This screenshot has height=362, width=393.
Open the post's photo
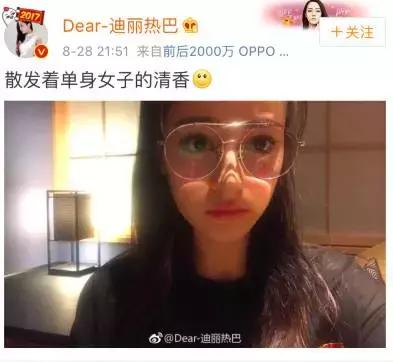click(195, 224)
